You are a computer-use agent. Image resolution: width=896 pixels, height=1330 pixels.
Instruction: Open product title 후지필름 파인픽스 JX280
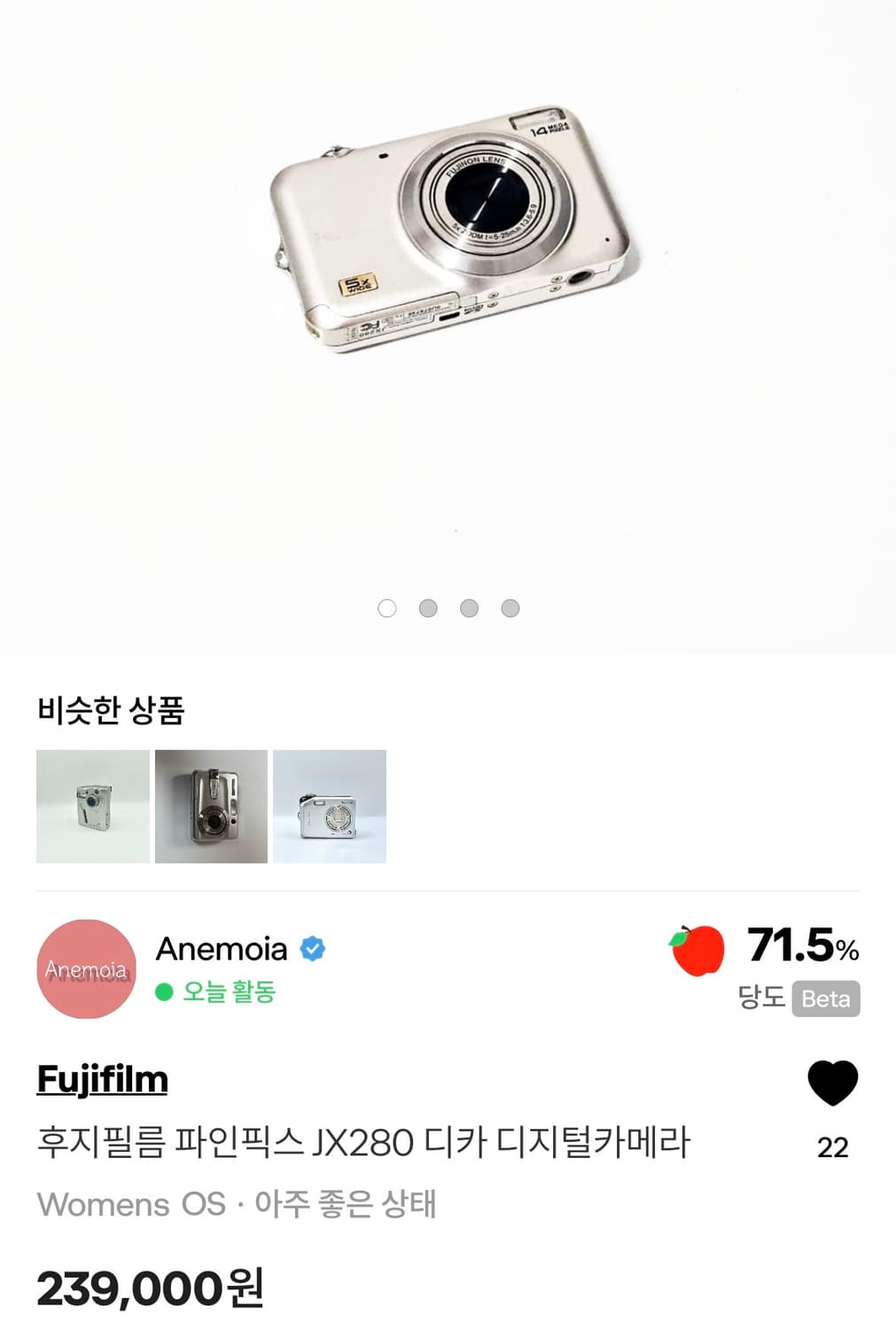pyautogui.click(x=366, y=1144)
